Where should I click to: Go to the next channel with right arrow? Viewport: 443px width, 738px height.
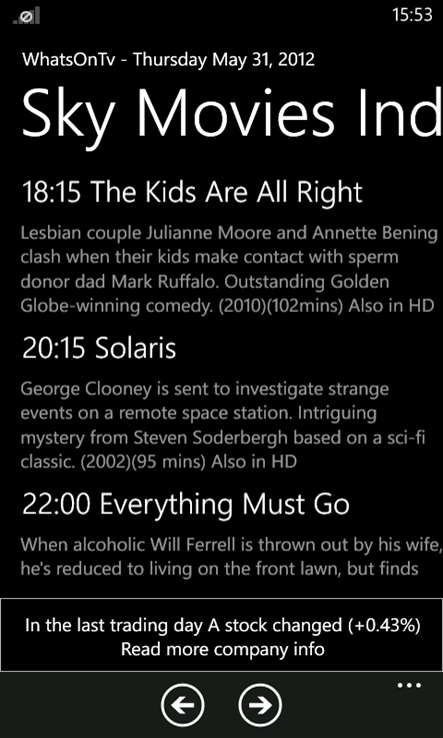(x=260, y=705)
